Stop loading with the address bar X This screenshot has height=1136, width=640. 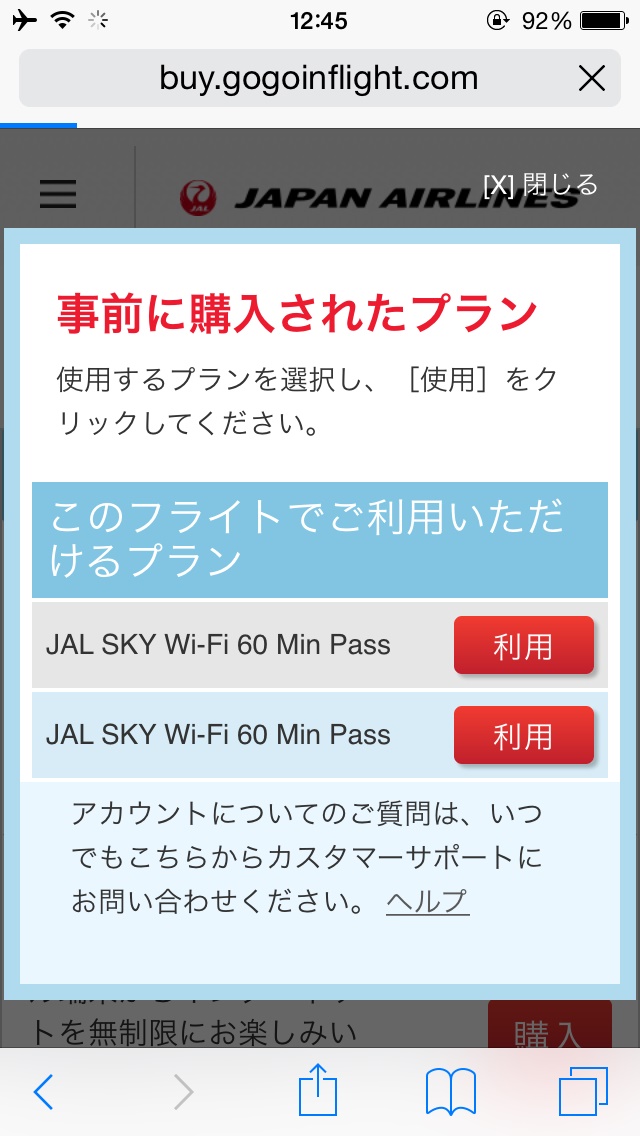pyautogui.click(x=591, y=78)
